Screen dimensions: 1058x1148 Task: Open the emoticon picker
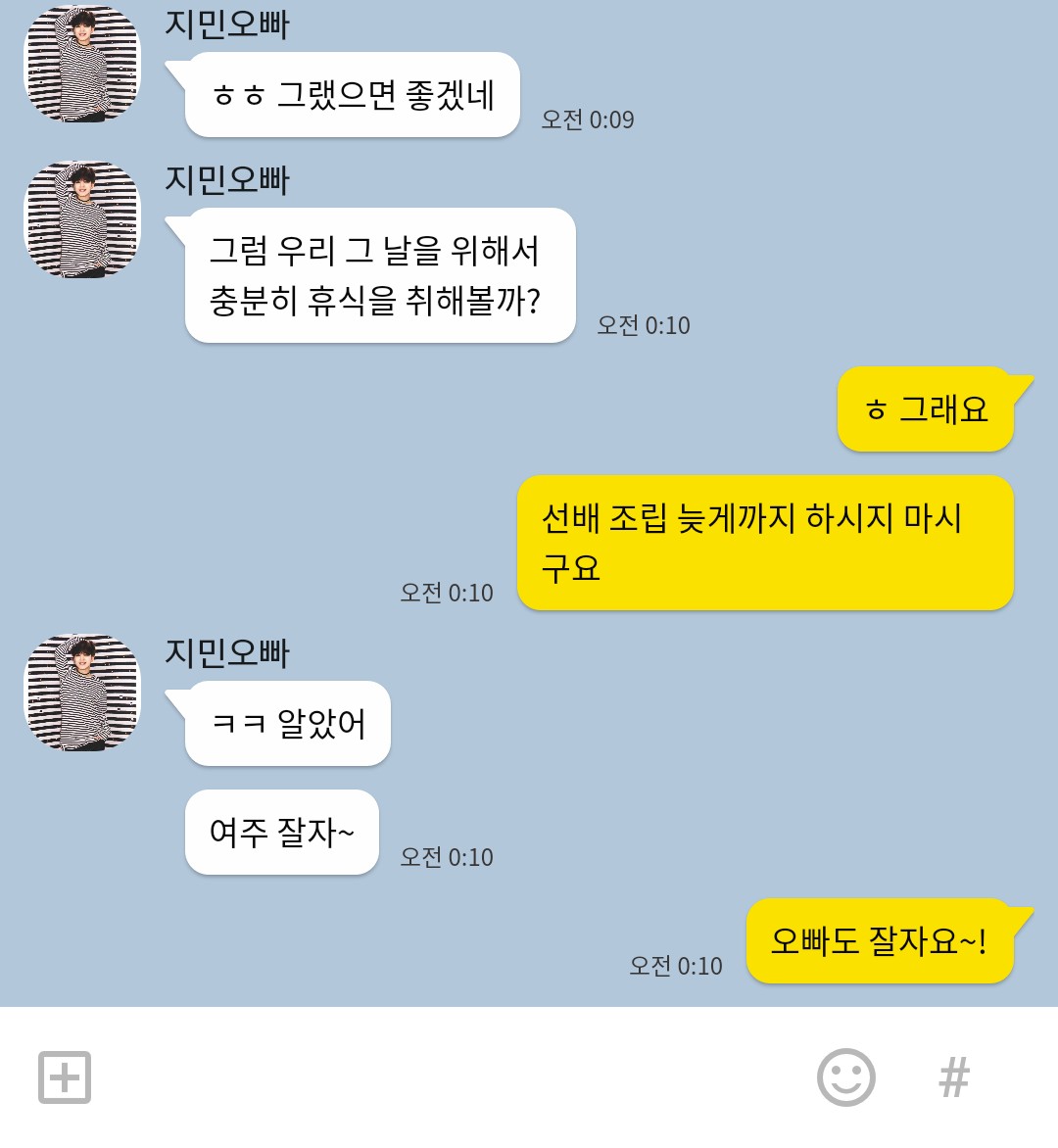[x=845, y=1077]
